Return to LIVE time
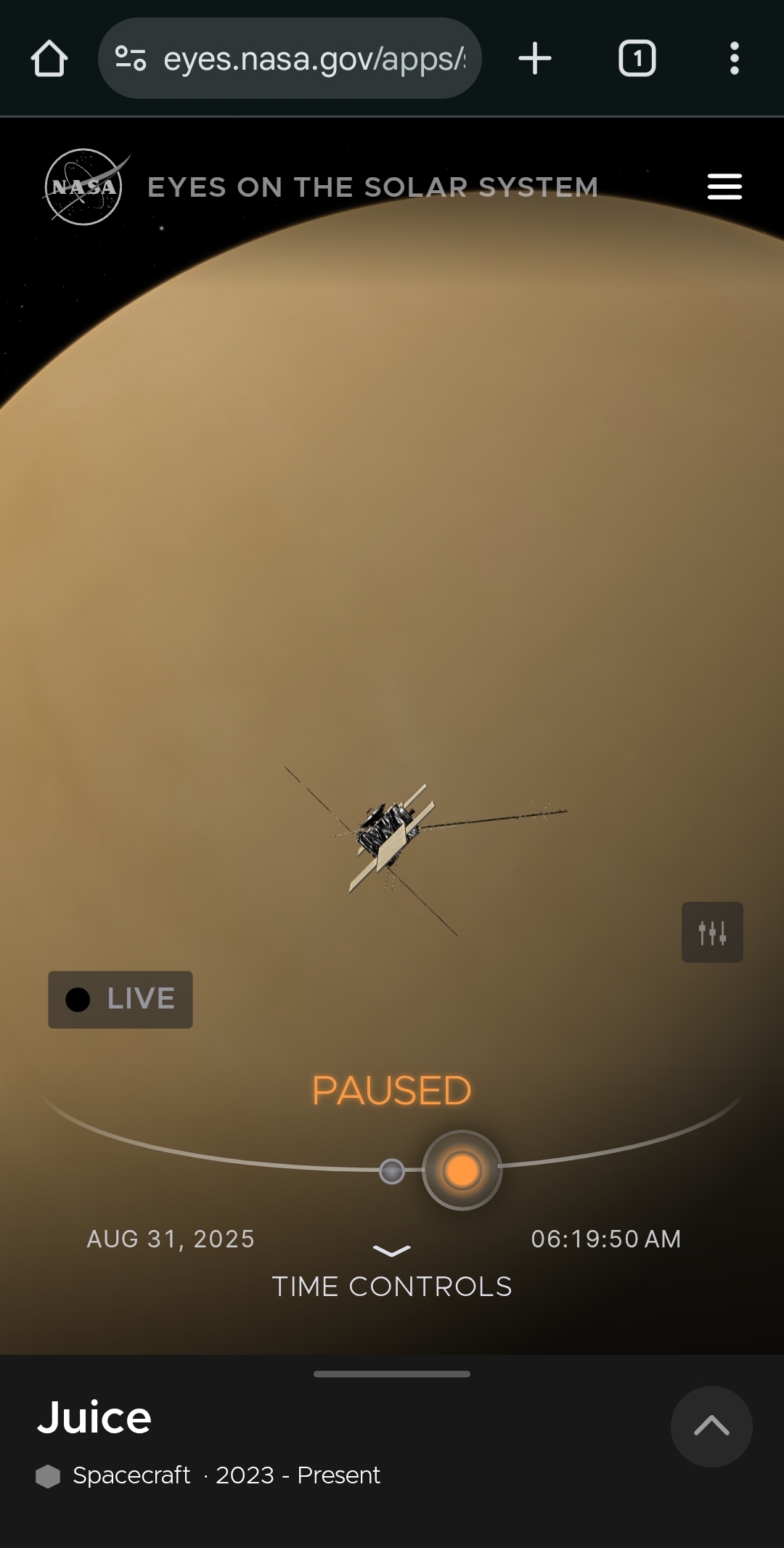This screenshot has height=1548, width=784. tap(121, 999)
